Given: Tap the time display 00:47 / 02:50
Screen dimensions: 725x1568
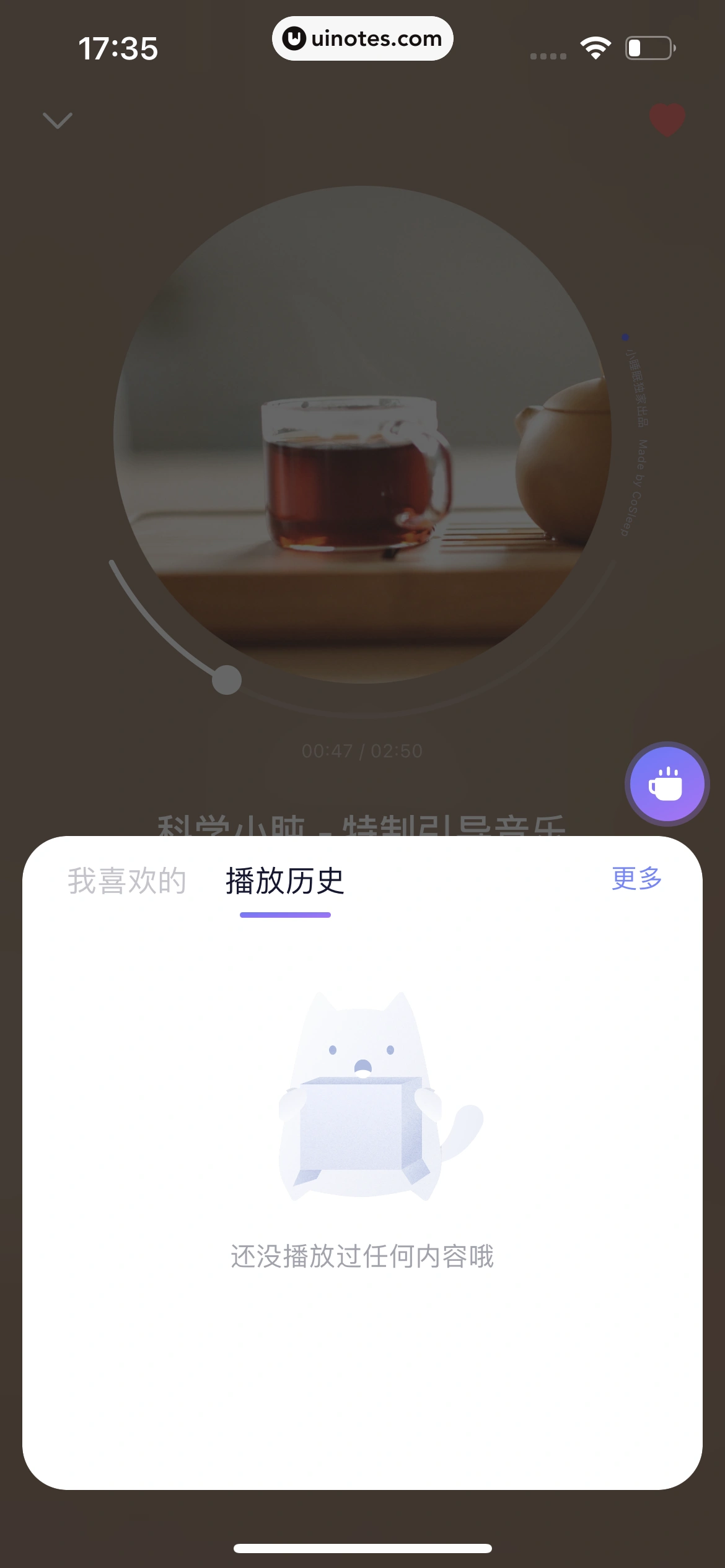Looking at the screenshot, I should [362, 751].
